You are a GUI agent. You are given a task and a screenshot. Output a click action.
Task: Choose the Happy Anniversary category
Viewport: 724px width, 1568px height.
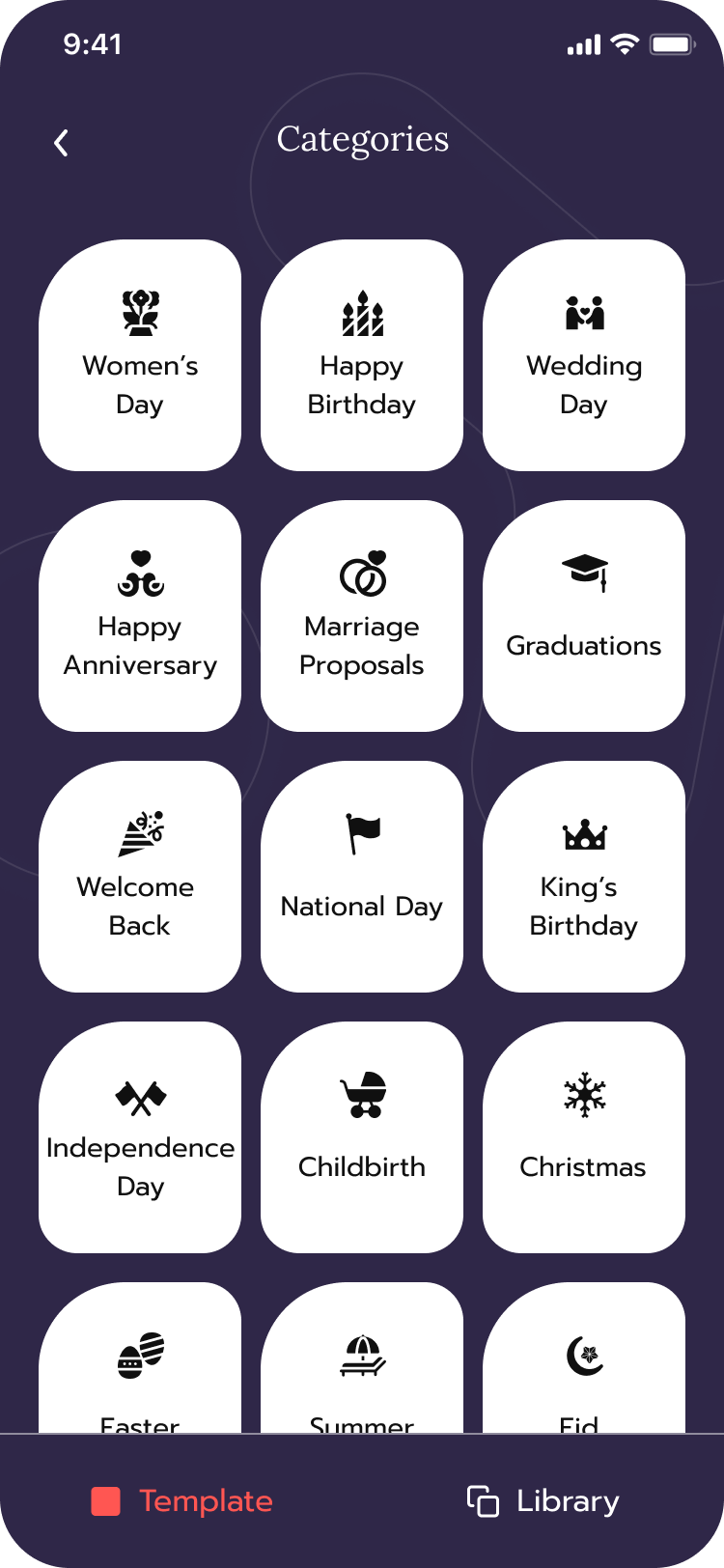point(140,616)
